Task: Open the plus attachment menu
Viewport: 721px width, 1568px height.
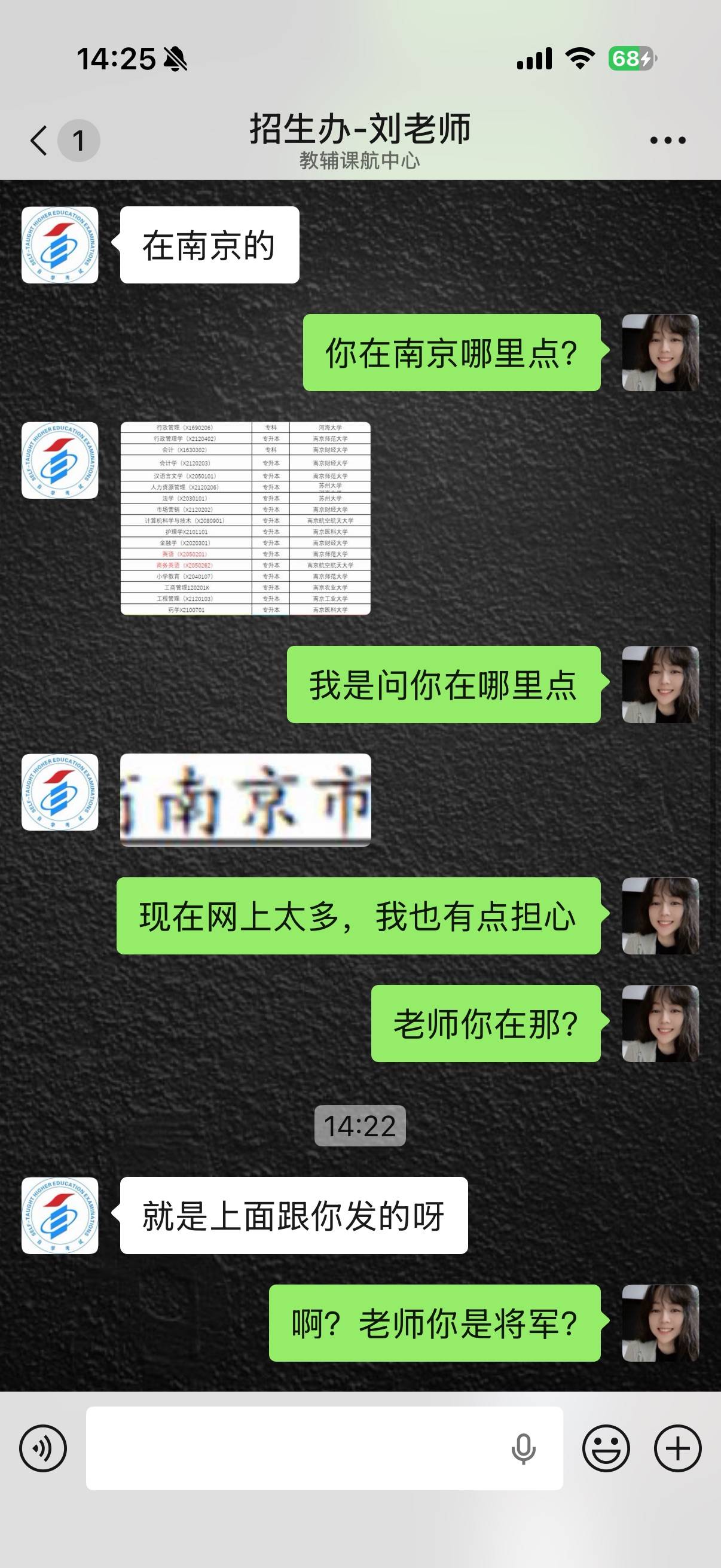Action: coord(677,1448)
